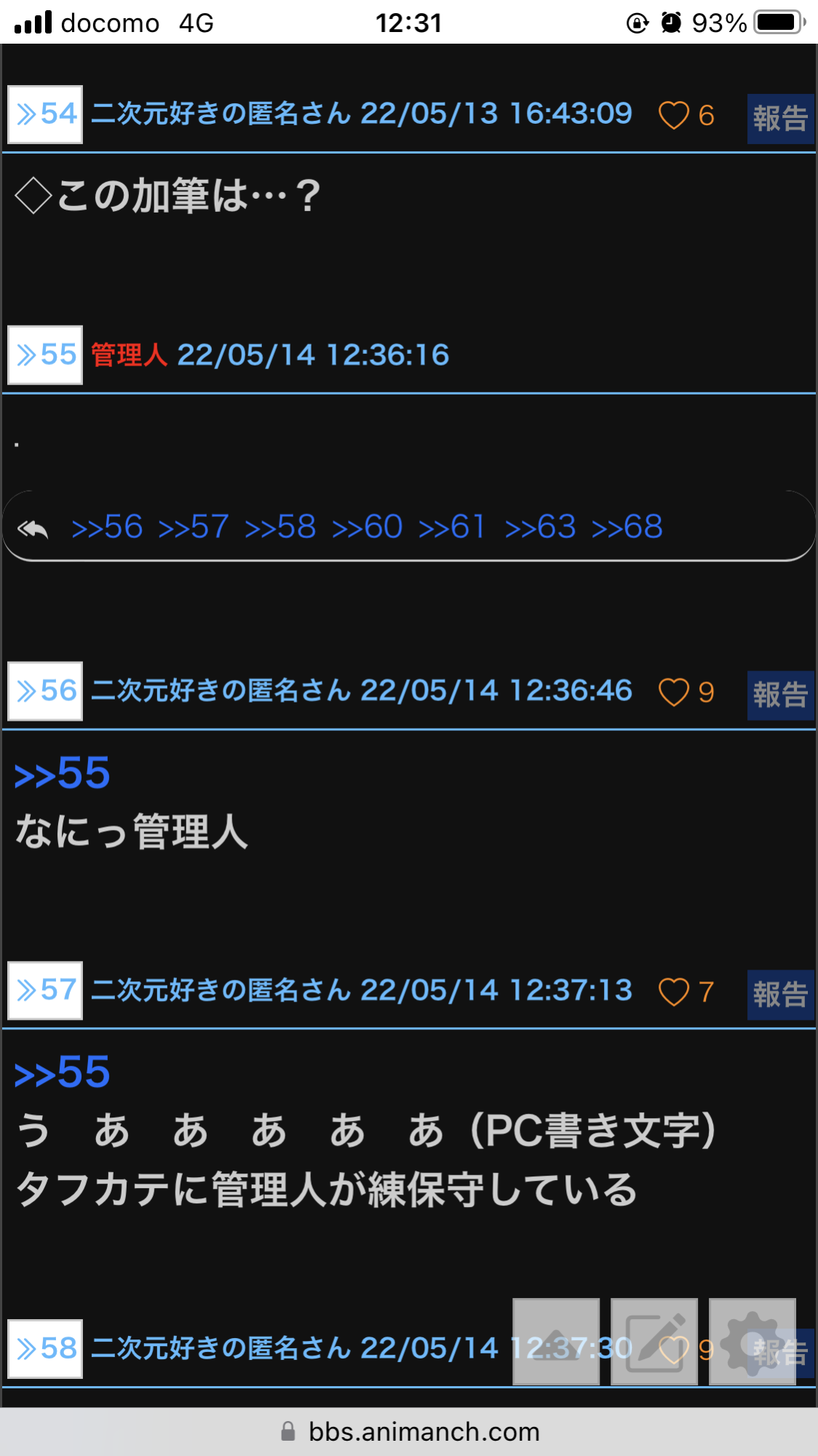Report post 56 with 報告 button
Viewport: 818px width, 1456px height.
pos(780,695)
